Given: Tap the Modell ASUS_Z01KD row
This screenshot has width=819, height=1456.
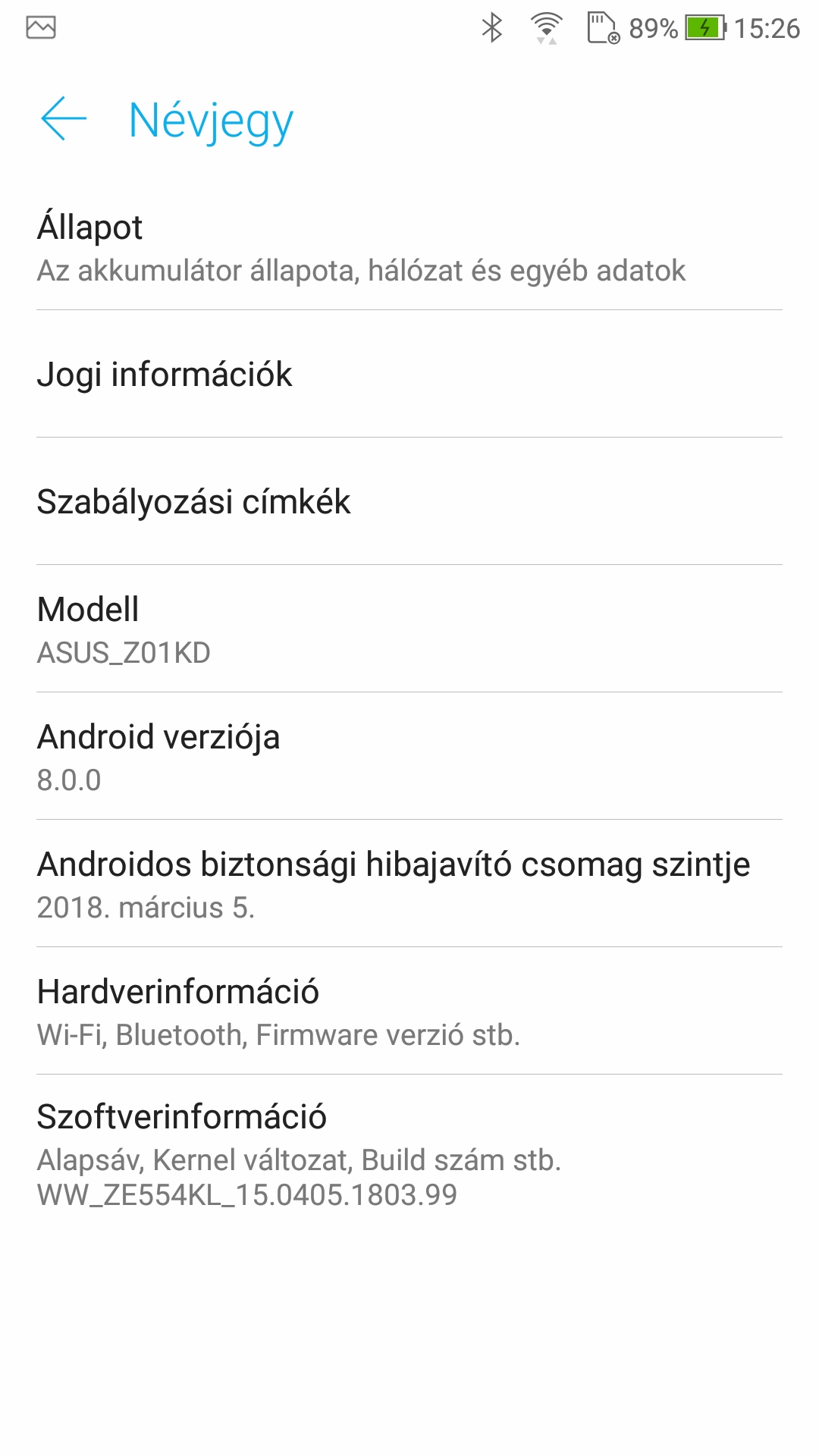Looking at the screenshot, I should tap(409, 629).
